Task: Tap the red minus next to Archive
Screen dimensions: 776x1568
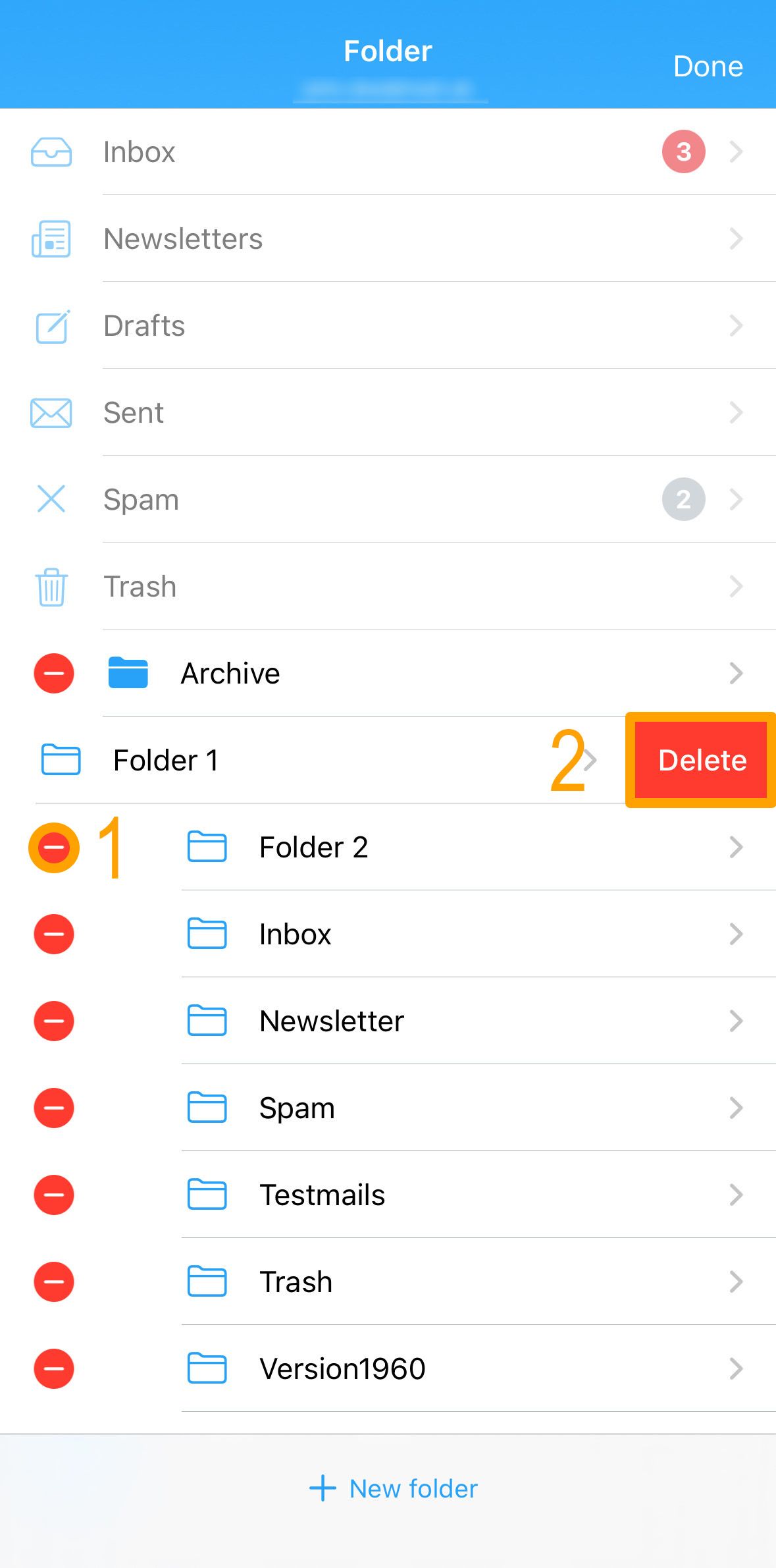Action: (x=54, y=673)
